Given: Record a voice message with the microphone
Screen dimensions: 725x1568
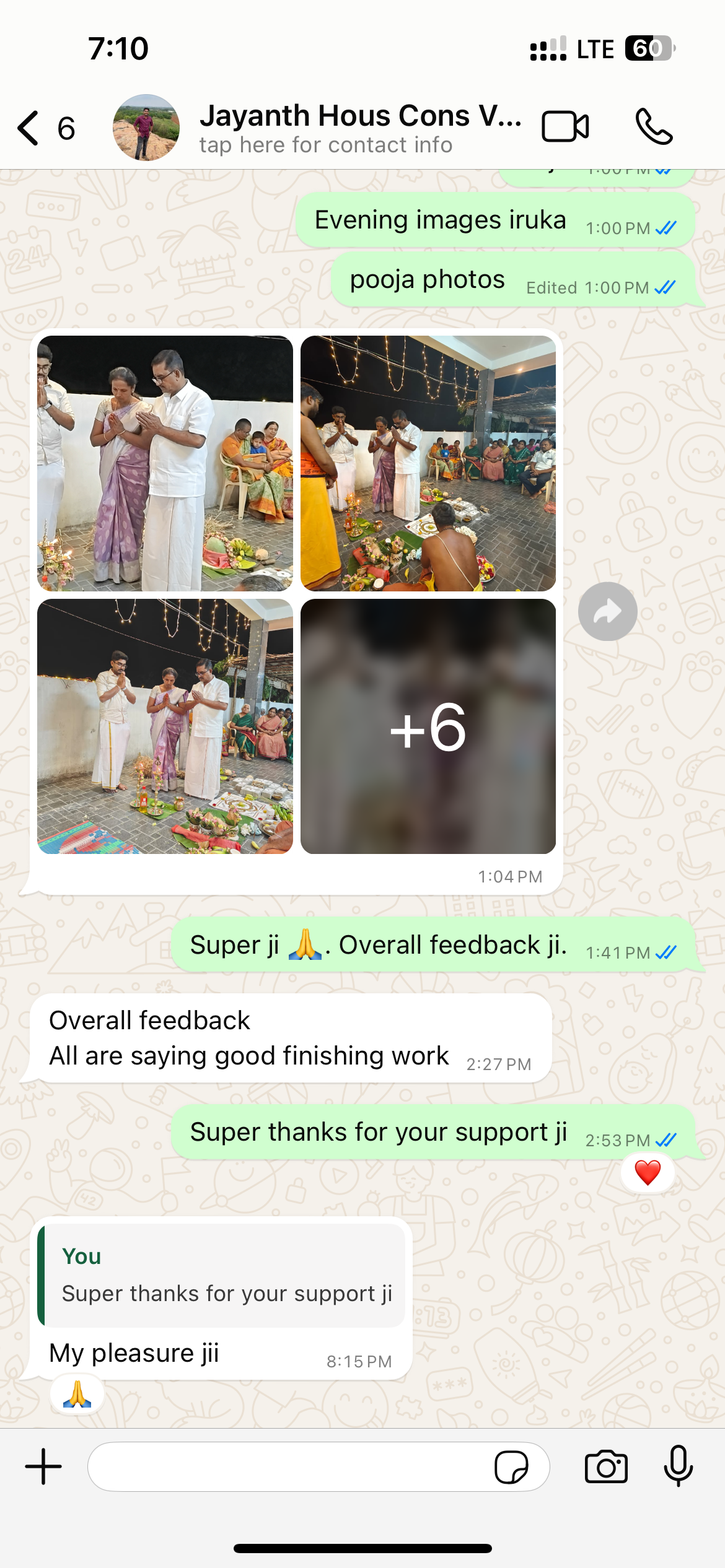Looking at the screenshot, I should 678,1466.
